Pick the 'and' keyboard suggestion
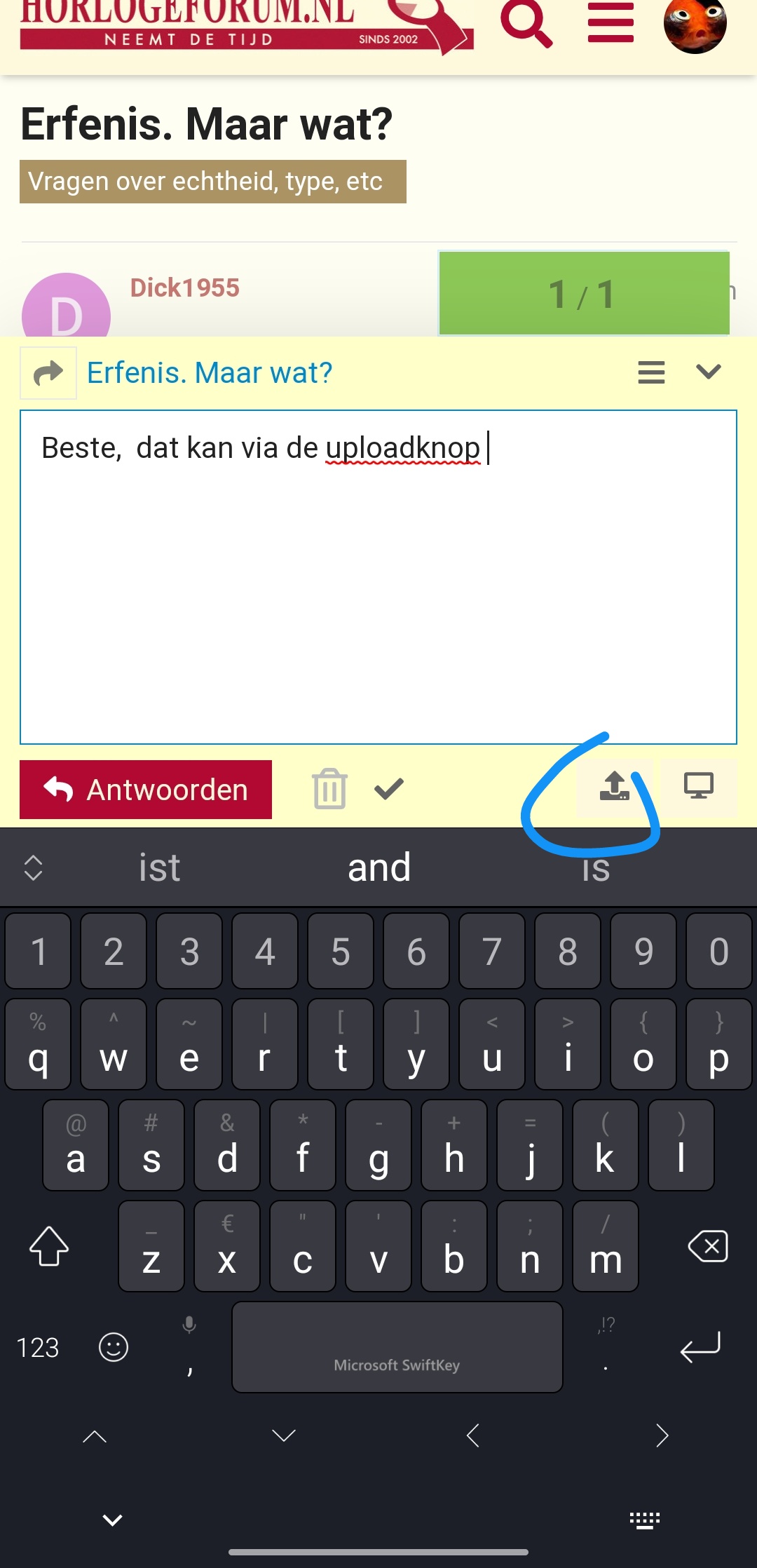This screenshot has height=1568, width=757. pyautogui.click(x=379, y=867)
